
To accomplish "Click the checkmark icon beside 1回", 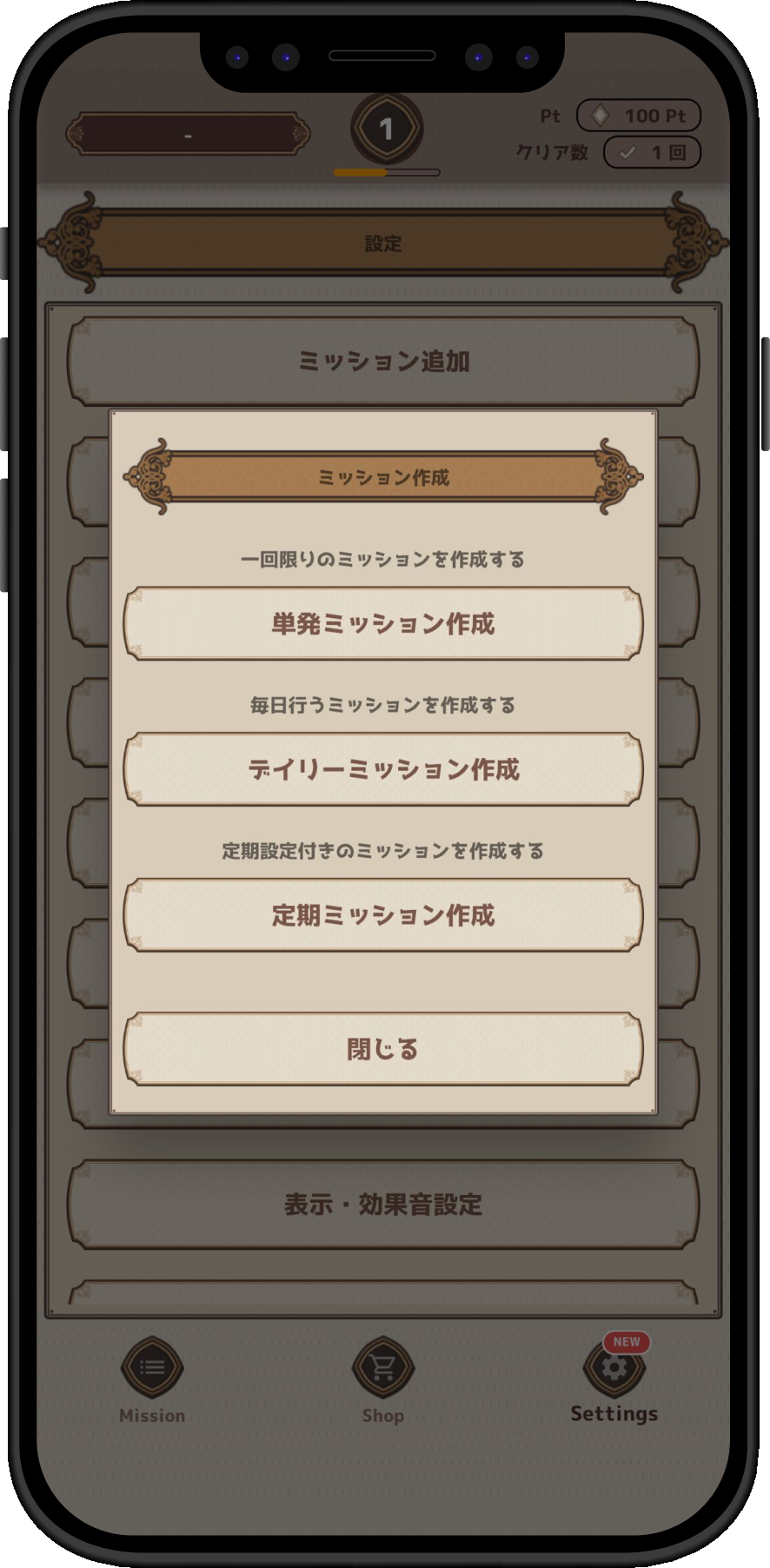I will 628,153.
